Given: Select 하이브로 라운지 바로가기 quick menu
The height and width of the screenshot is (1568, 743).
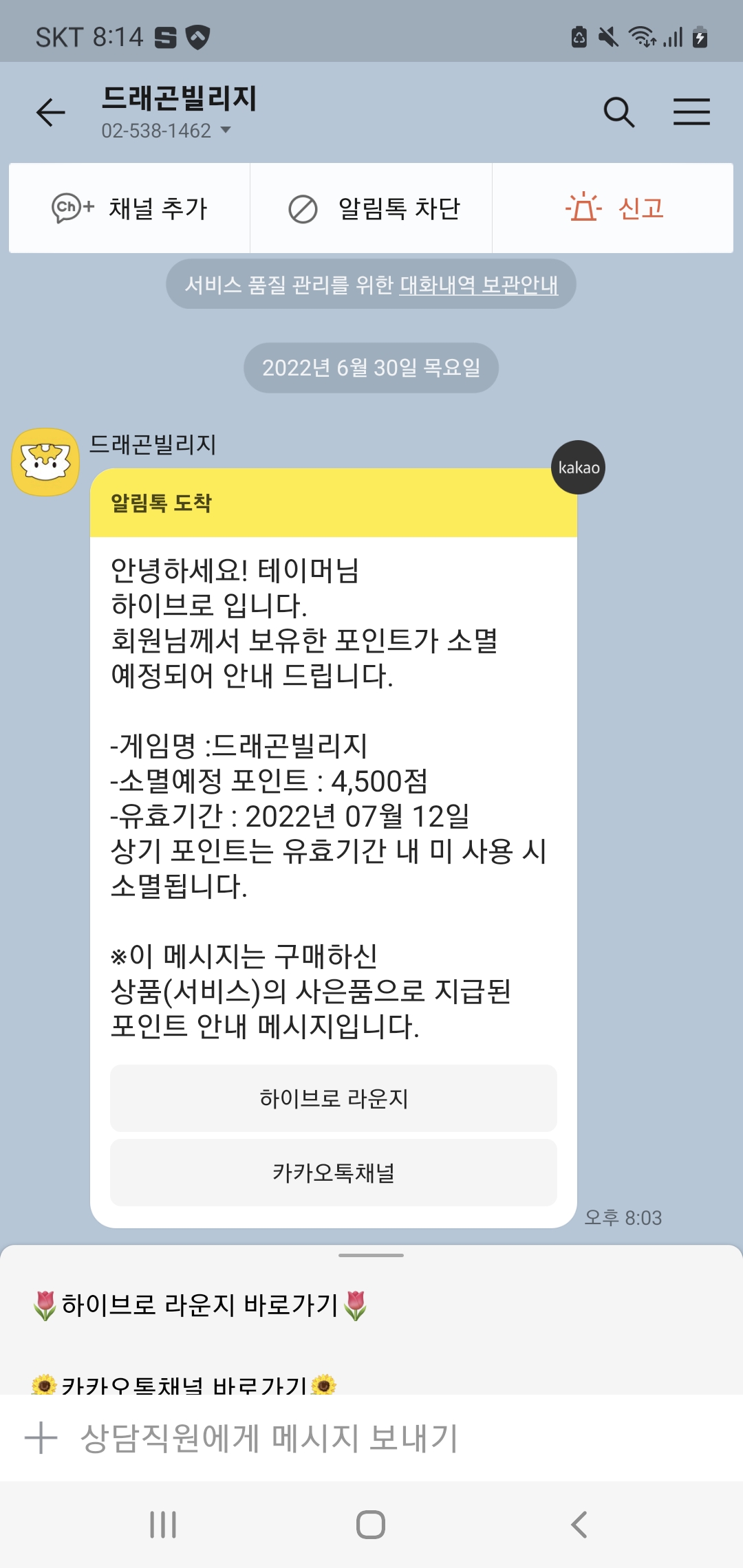Looking at the screenshot, I should point(200,1305).
